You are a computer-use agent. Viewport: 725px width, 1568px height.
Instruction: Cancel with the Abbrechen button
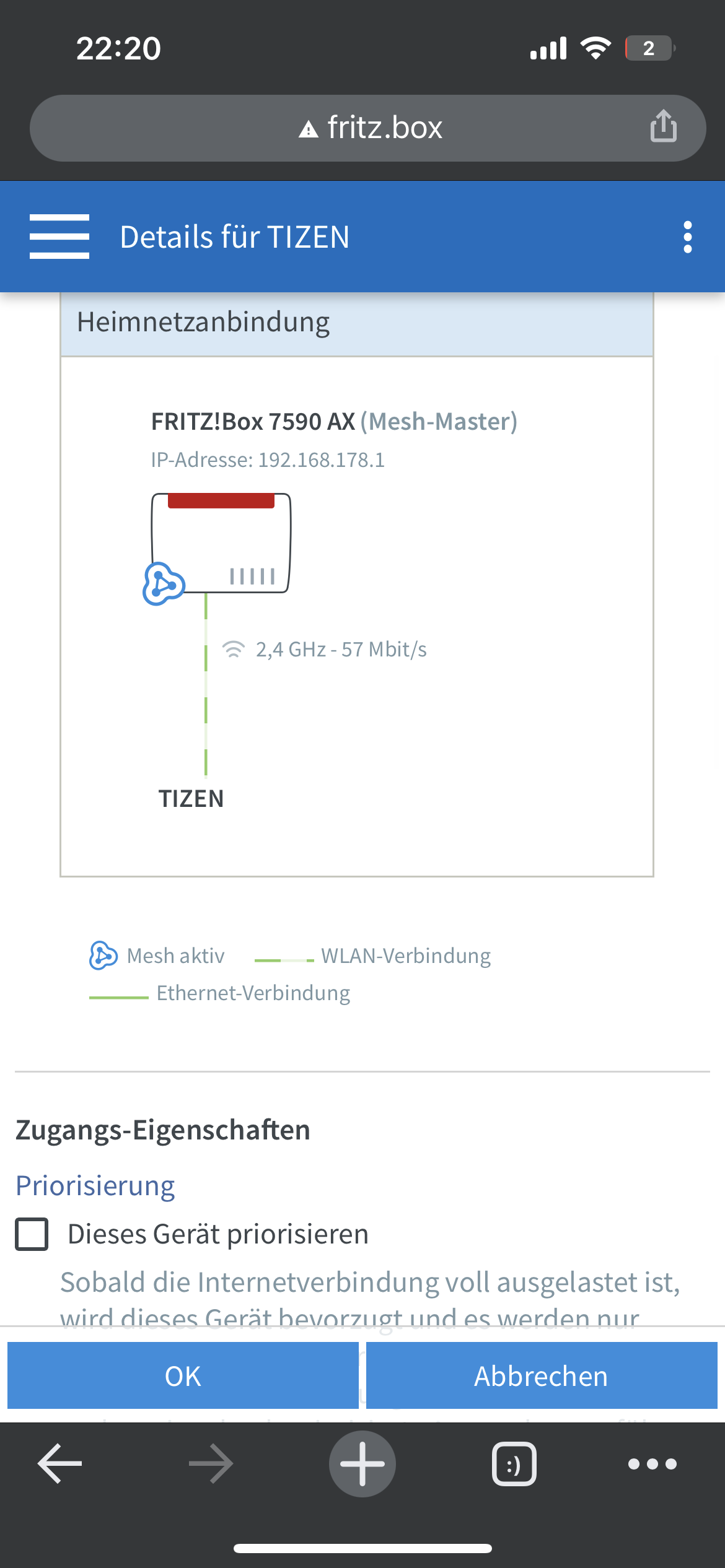point(541,1375)
